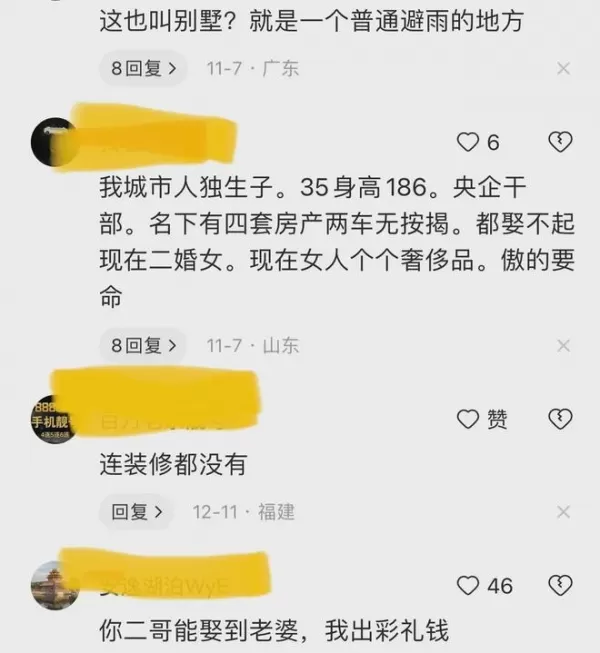Expand 8 replies under the 广东 comment
Viewport: 600px width, 653px height.
143,69
